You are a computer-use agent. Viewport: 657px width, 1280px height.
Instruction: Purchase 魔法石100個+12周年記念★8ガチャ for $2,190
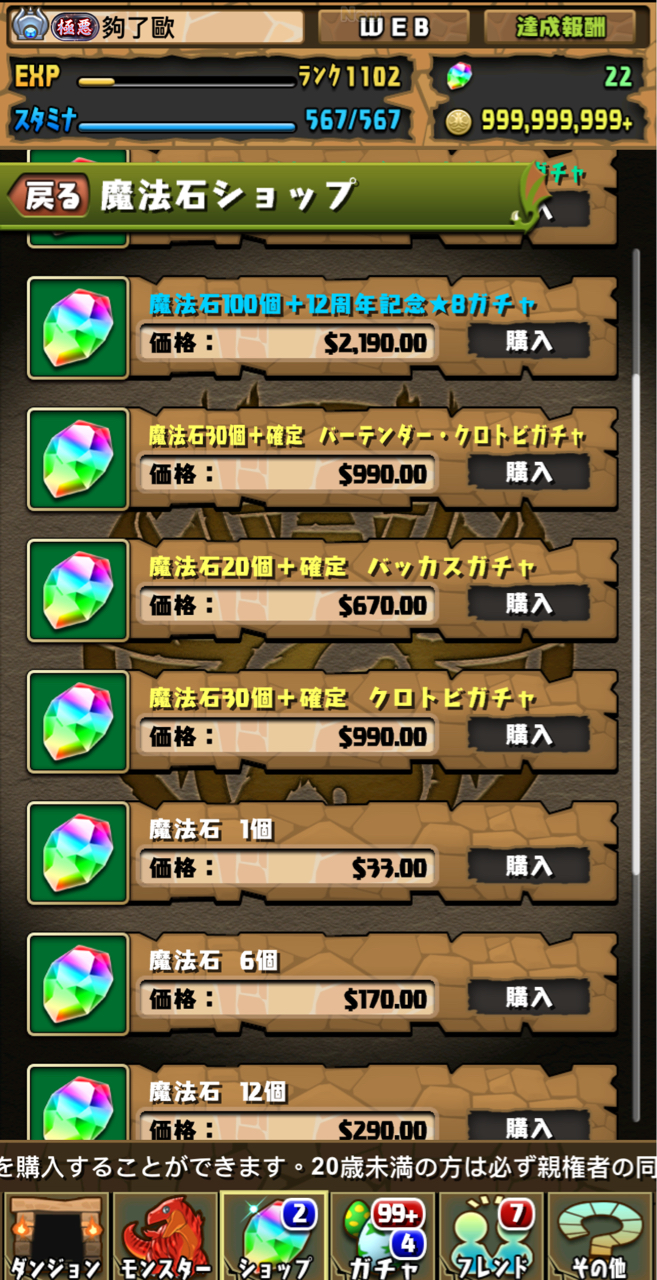[x=528, y=341]
